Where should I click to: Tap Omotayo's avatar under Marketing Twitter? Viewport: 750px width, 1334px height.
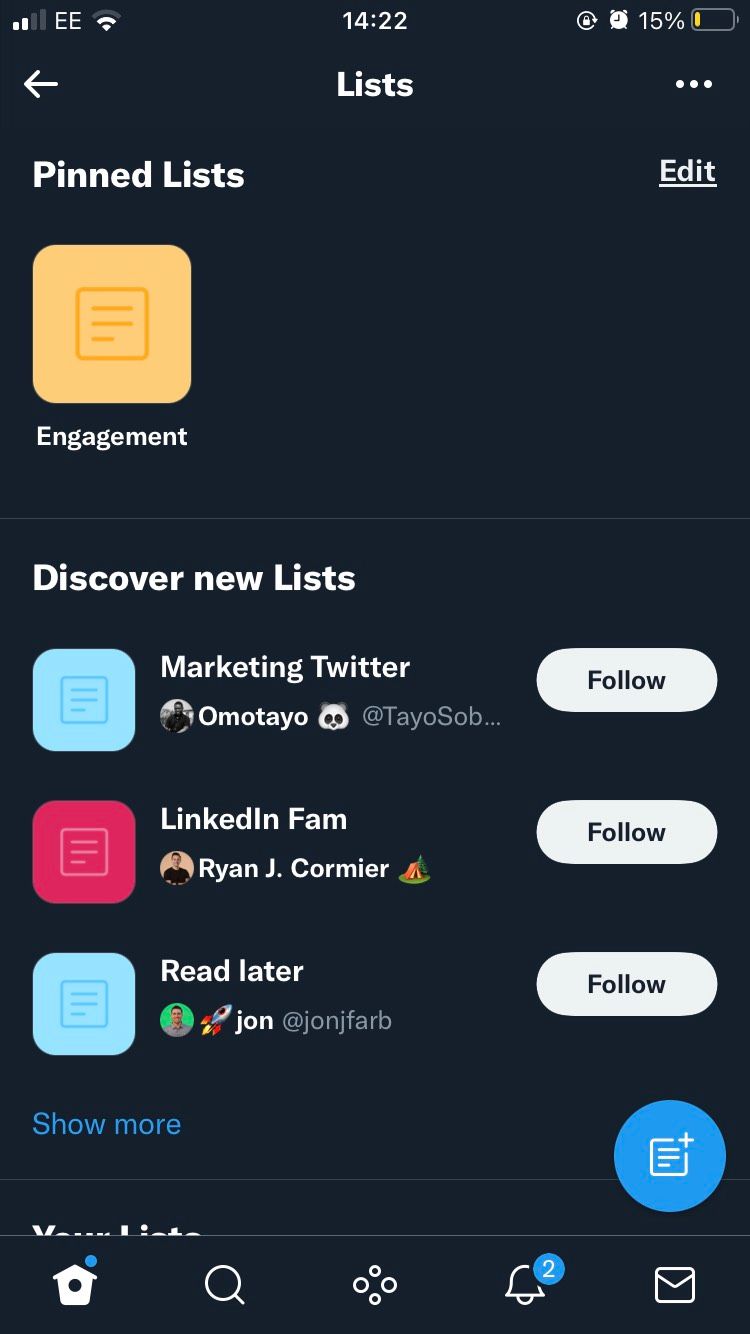176,716
